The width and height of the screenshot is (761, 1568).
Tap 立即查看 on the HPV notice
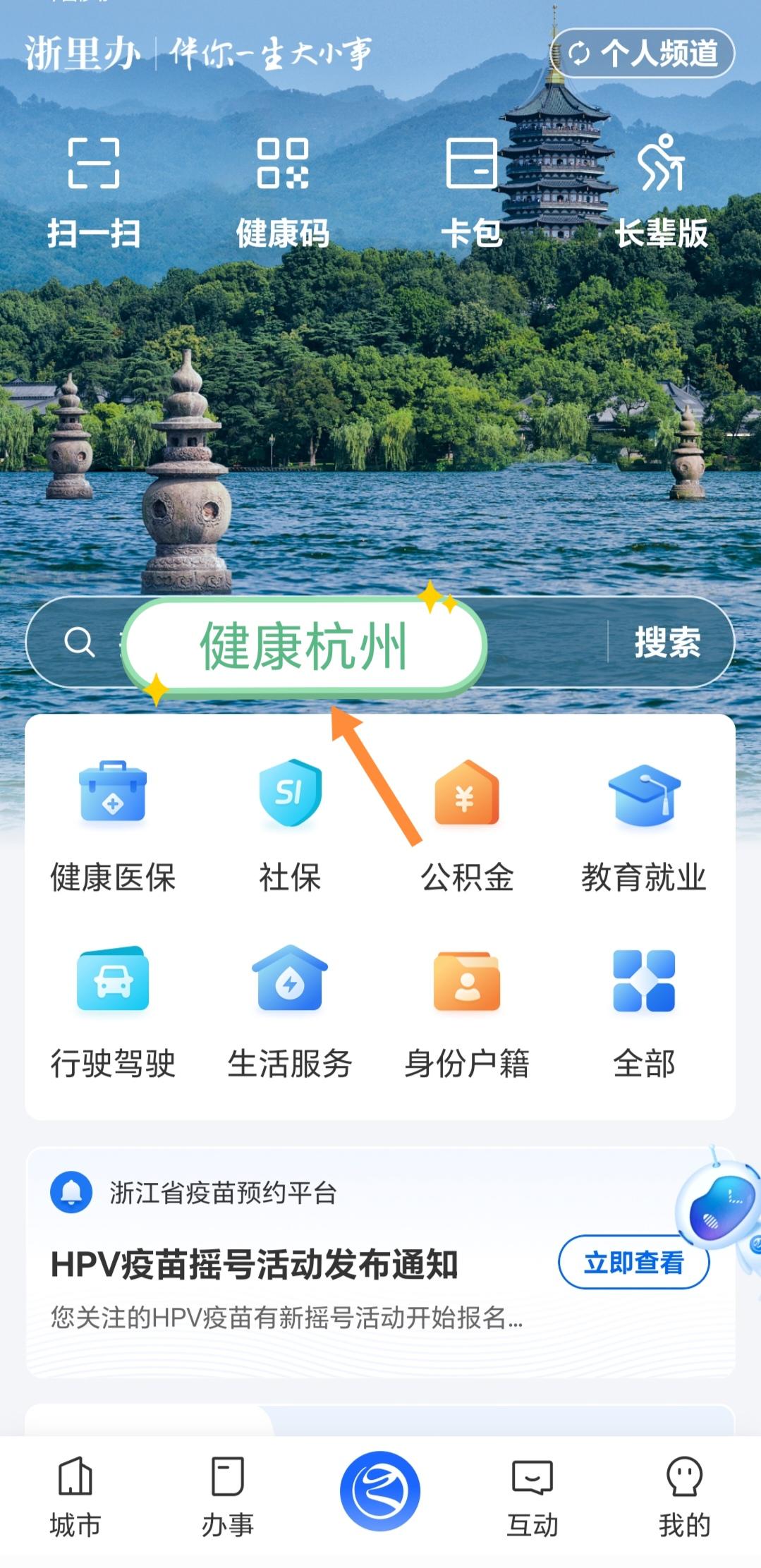[x=633, y=1262]
